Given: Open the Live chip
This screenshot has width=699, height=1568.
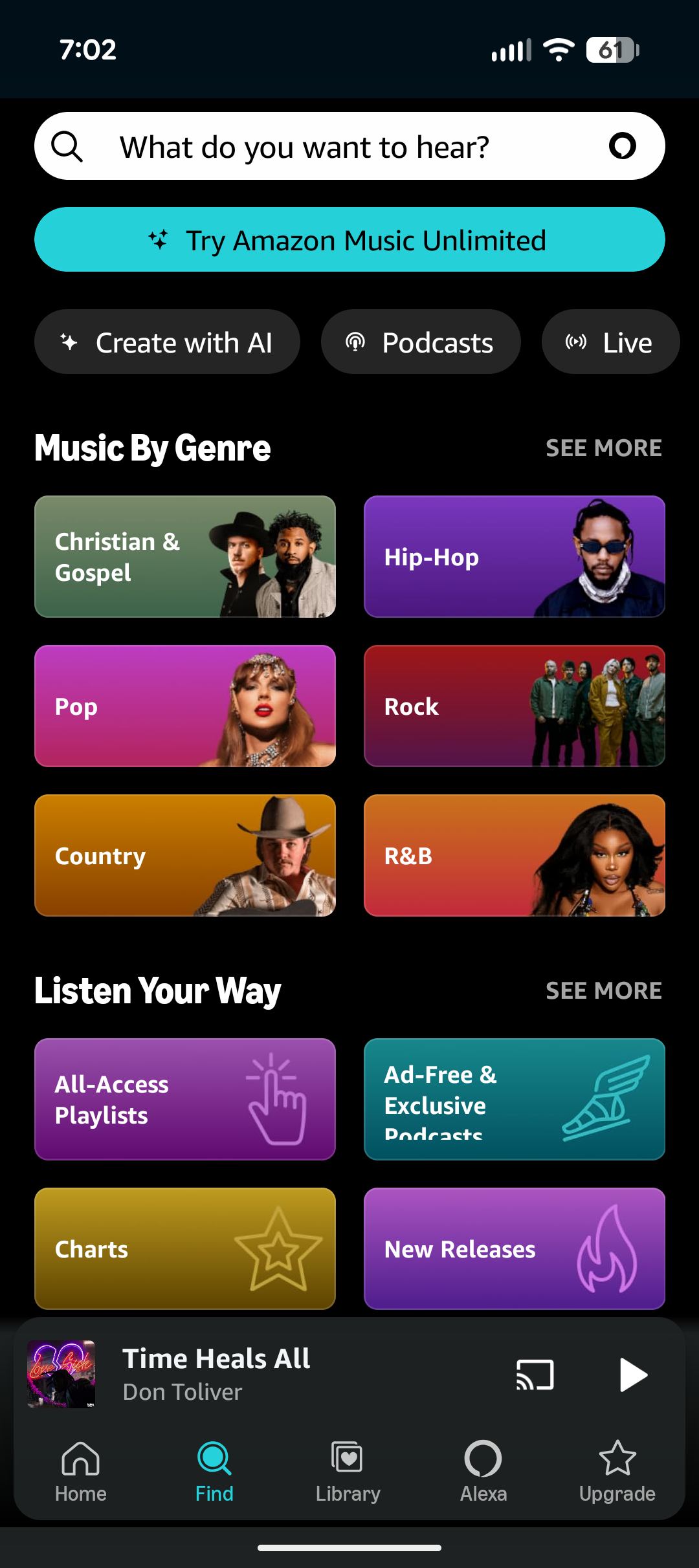Looking at the screenshot, I should (x=610, y=342).
